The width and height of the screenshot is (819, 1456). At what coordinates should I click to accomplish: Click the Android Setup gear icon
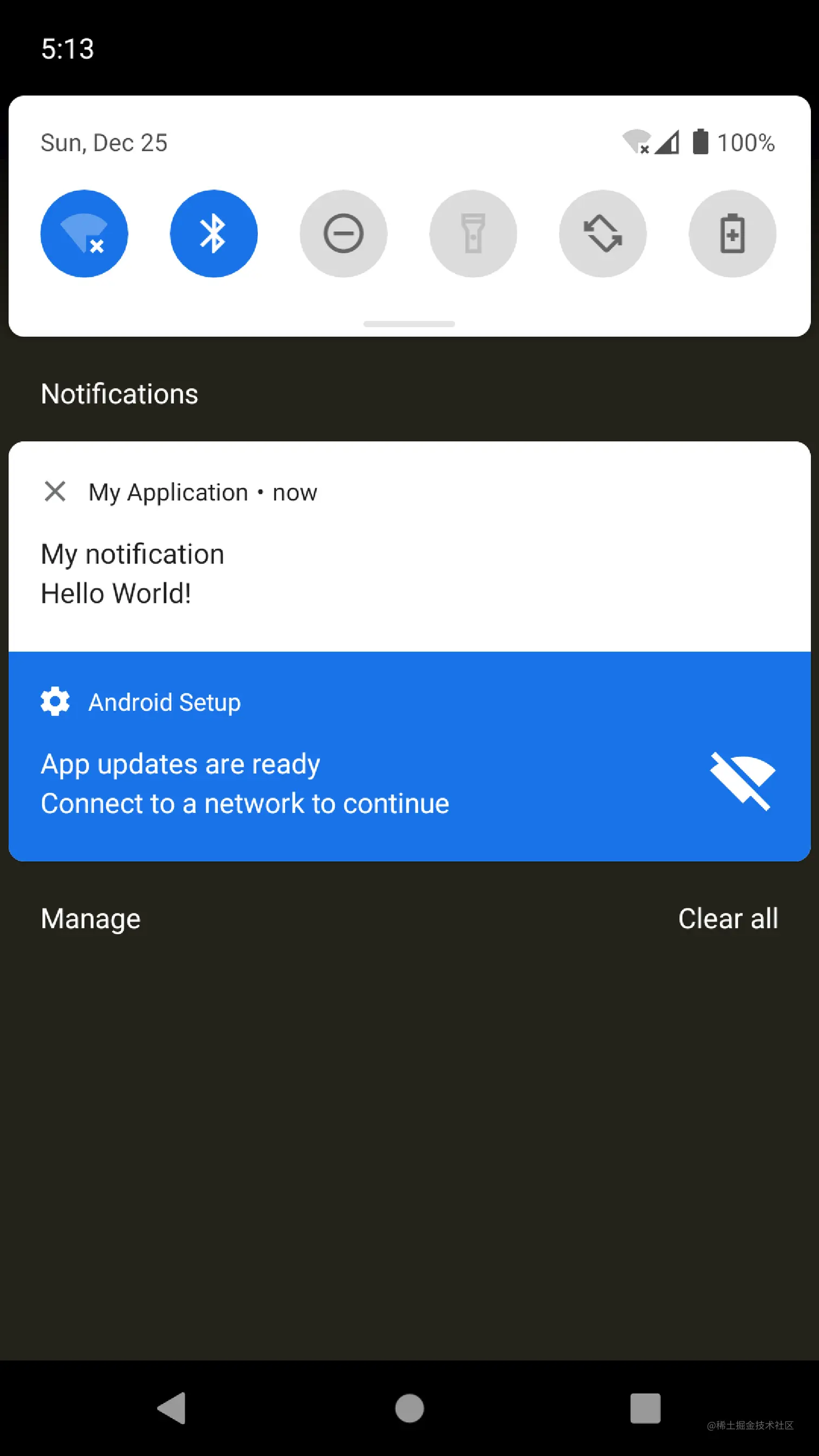point(55,701)
